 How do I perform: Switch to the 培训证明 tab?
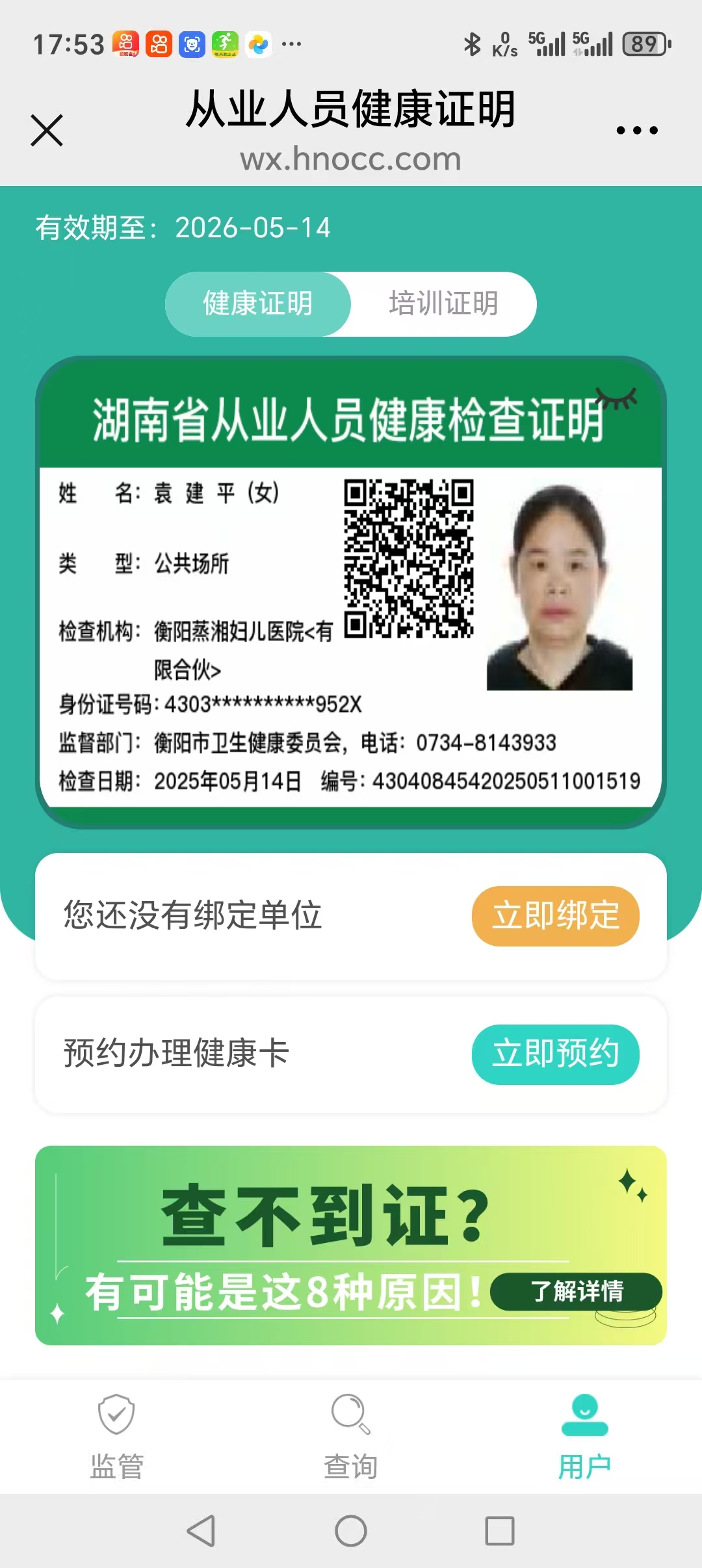point(443,304)
